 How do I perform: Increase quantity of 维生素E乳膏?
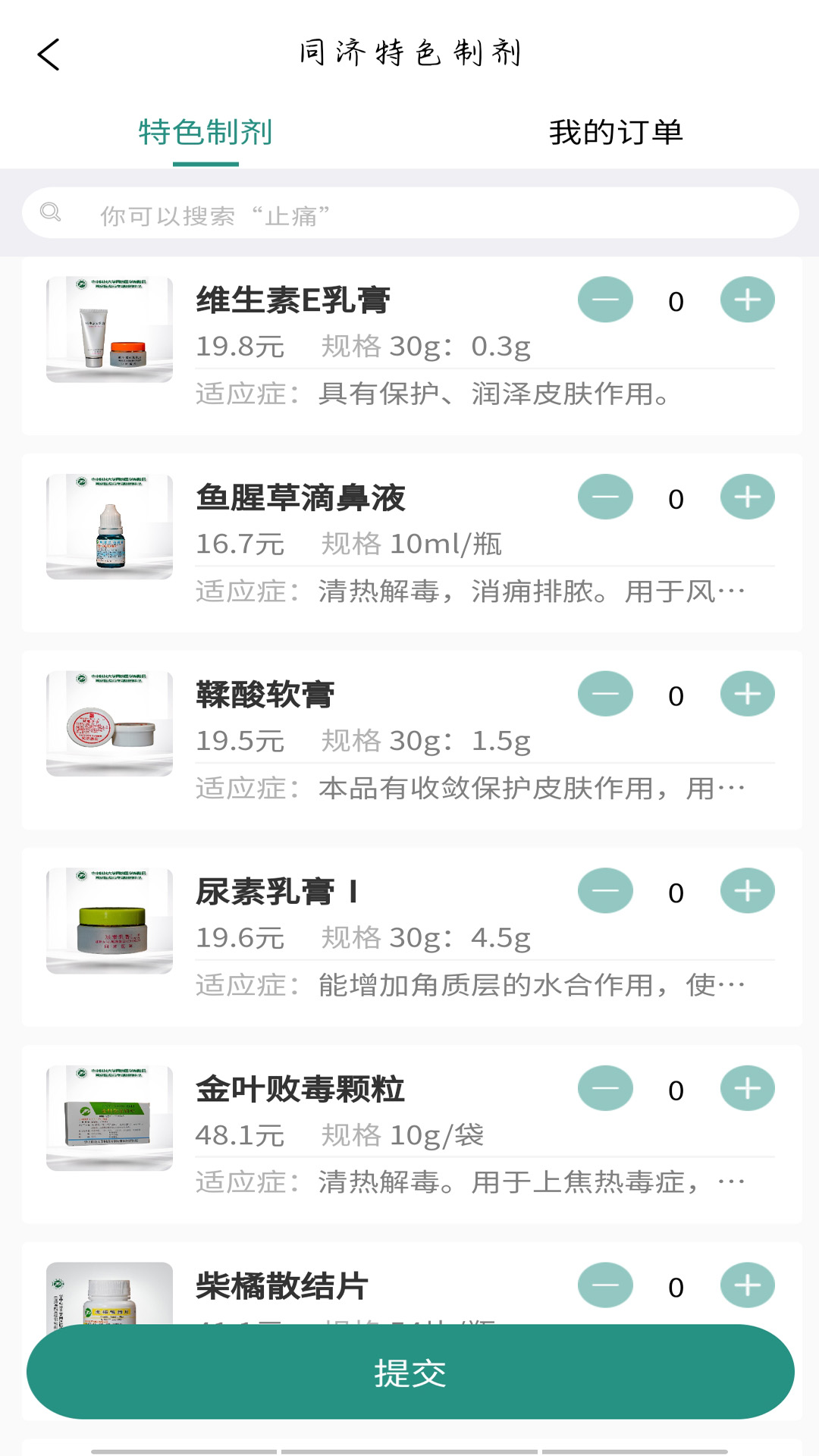coord(746,300)
